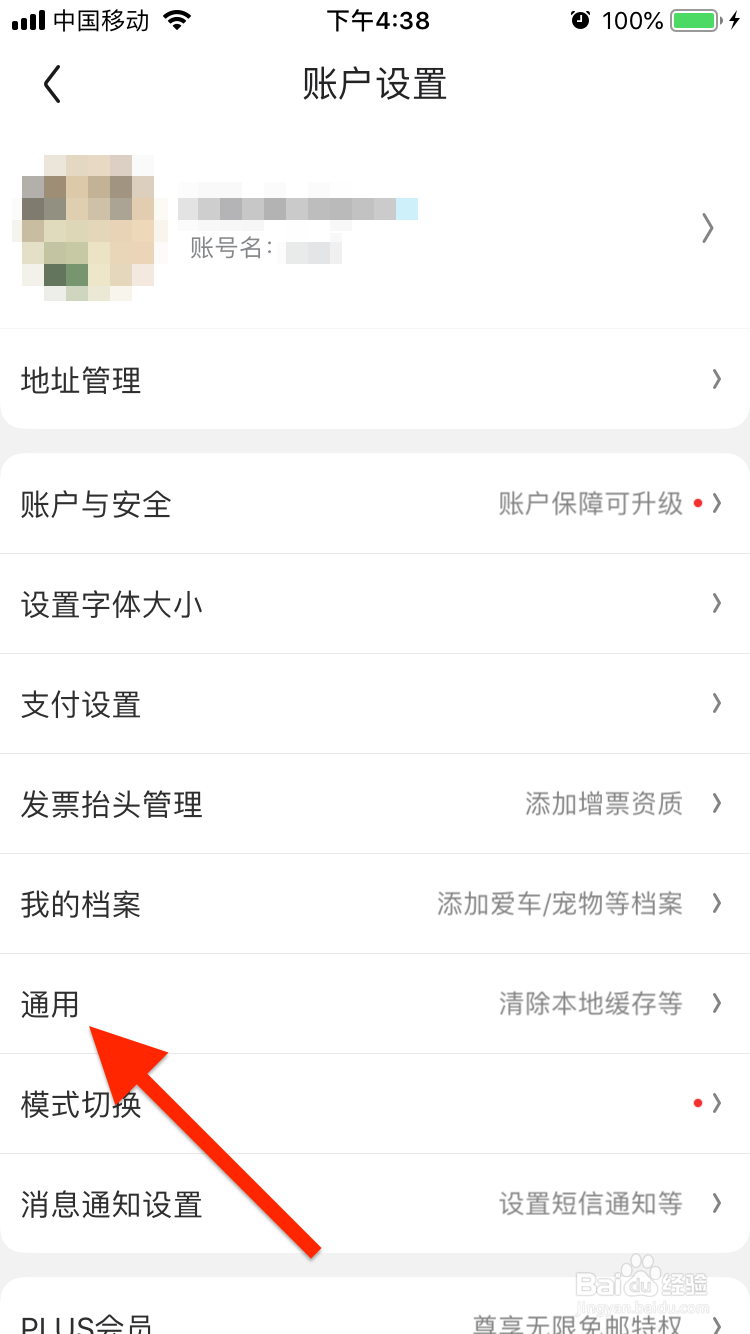
Task: Tap the red dot next to 账户保障可升级
Action: [697, 504]
